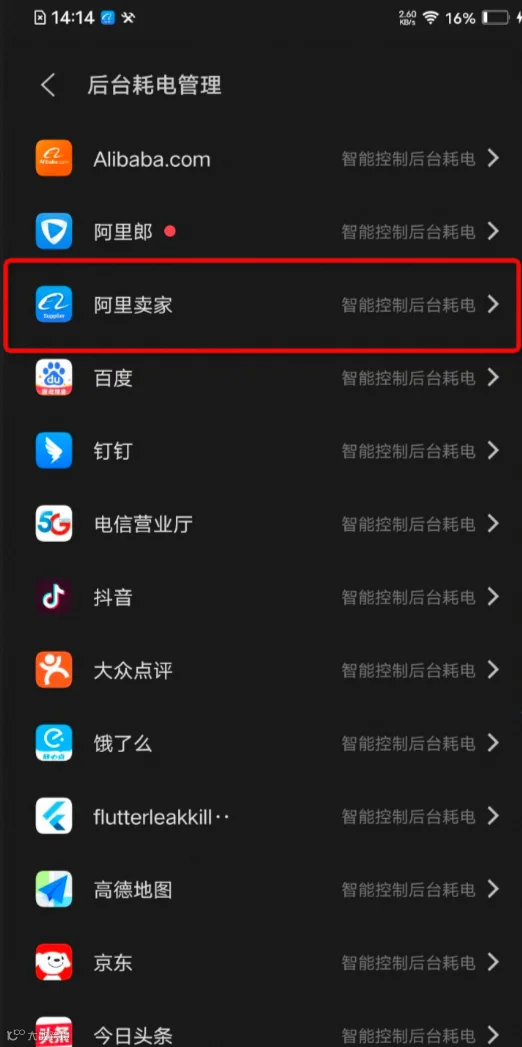522x1047 pixels.
Task: Tap the 京东 row
Action: pos(261,962)
